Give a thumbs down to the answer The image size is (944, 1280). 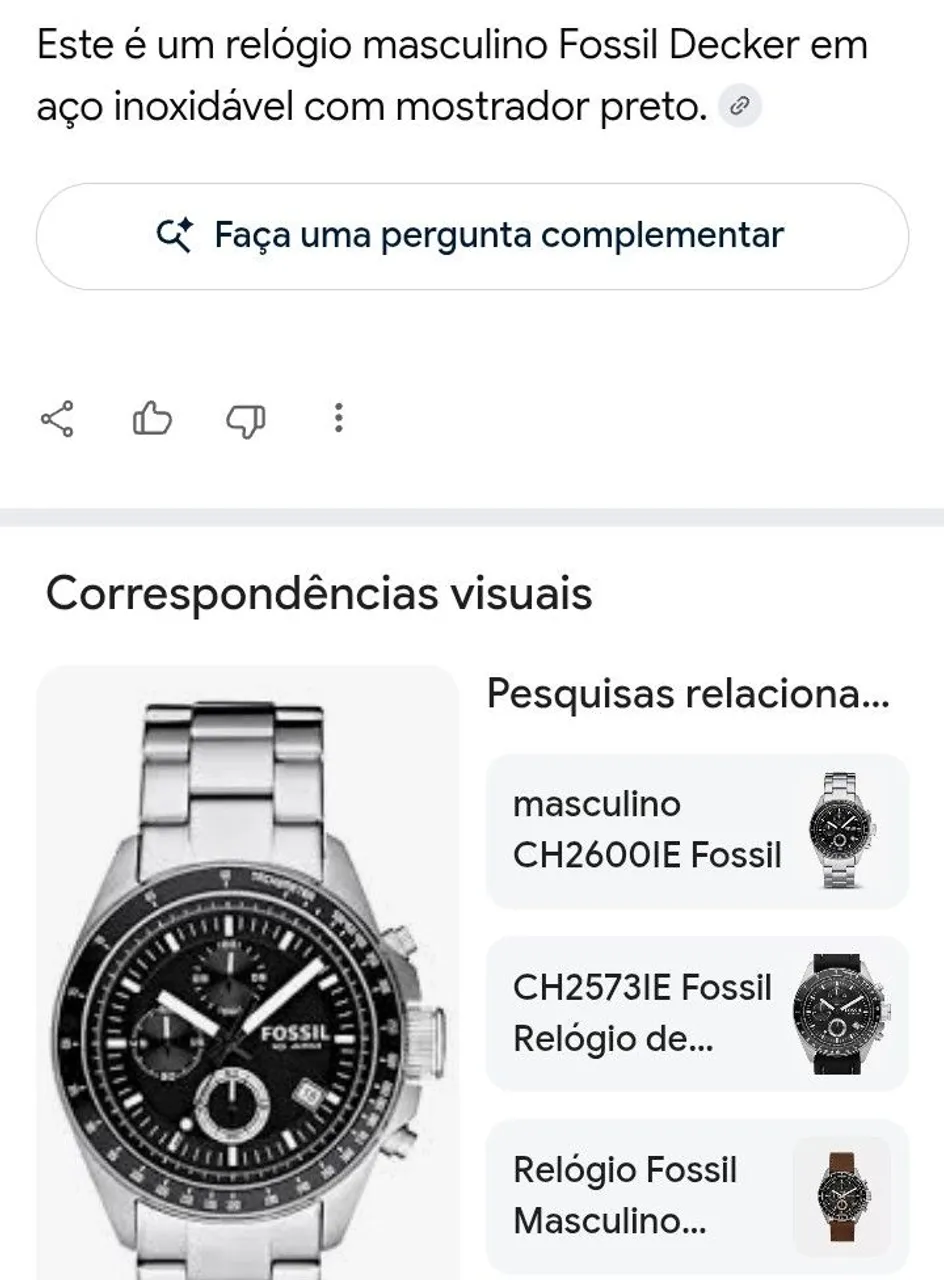(x=245, y=420)
